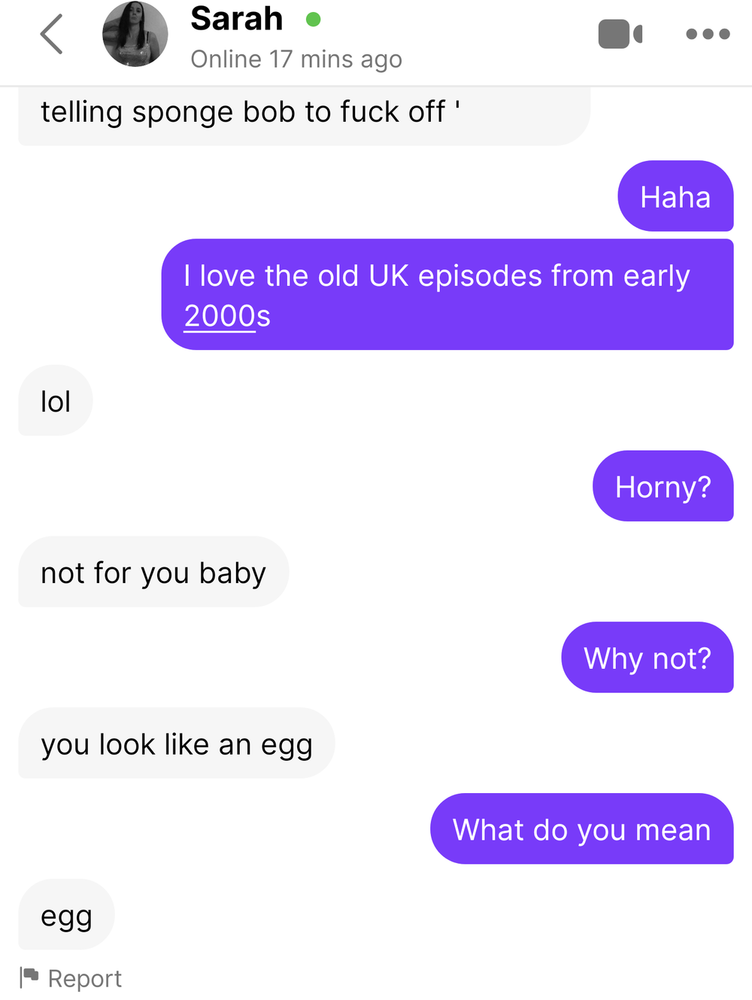Tap the 'lol' message bubble
Viewport: 752px width, 1000px height.
[x=54, y=400]
